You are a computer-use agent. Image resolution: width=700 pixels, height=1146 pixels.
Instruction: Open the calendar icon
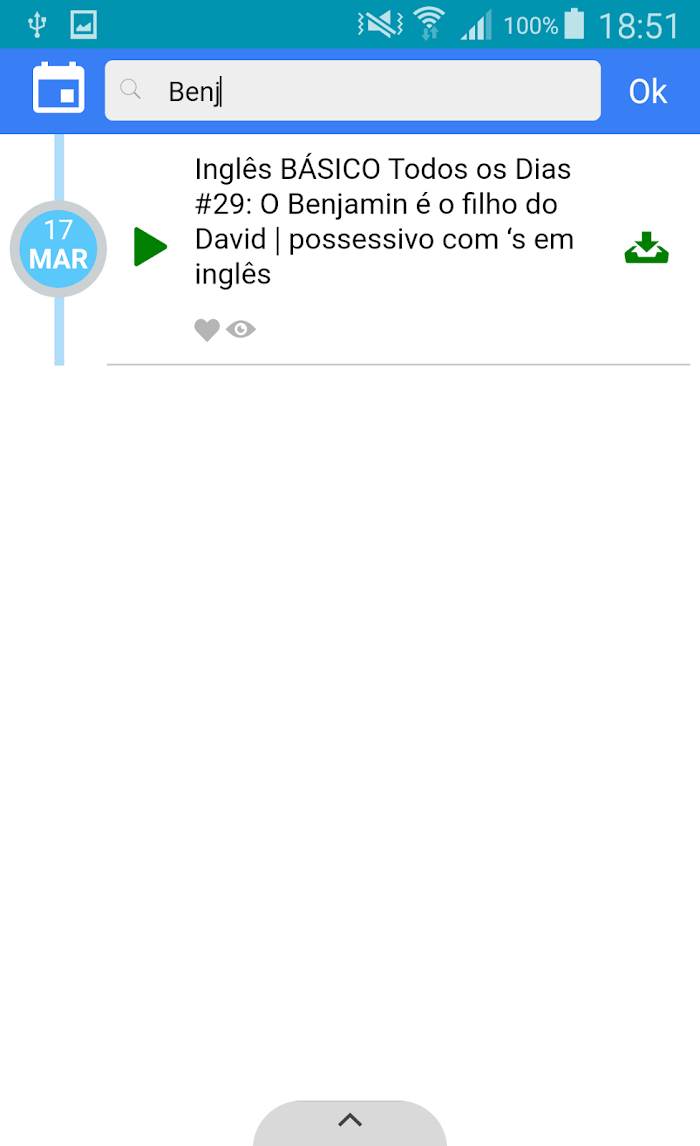pos(58,88)
